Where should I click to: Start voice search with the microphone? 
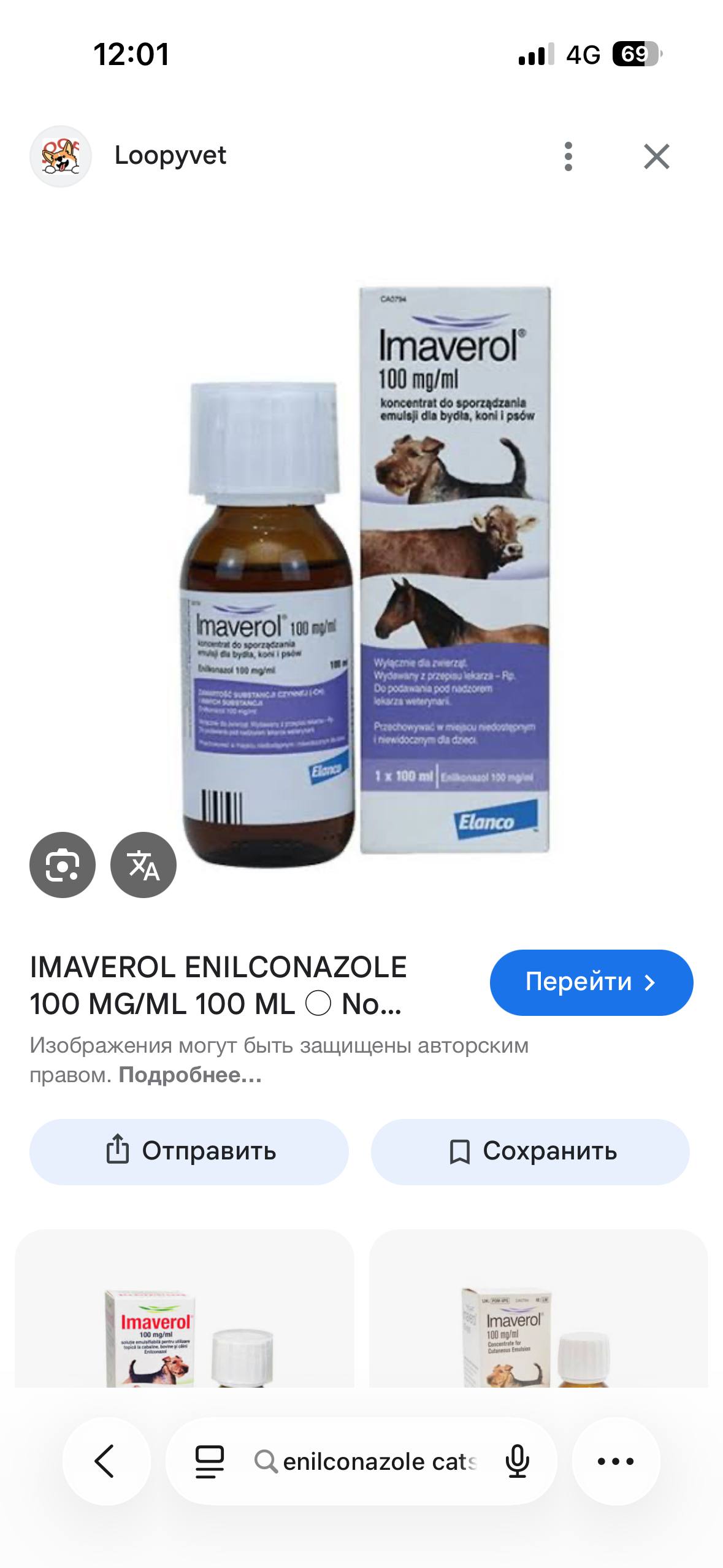pyautogui.click(x=517, y=1461)
